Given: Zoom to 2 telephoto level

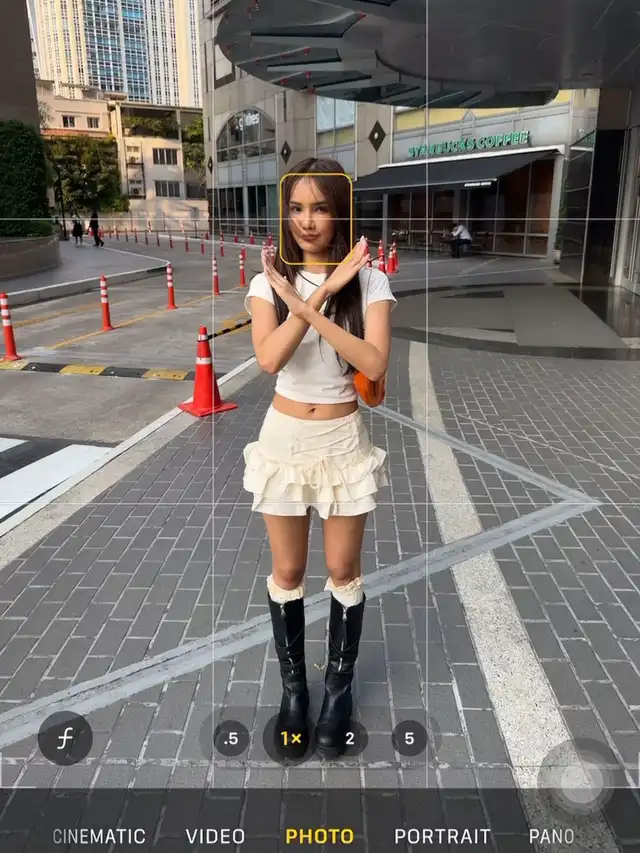Looking at the screenshot, I should coord(350,738).
